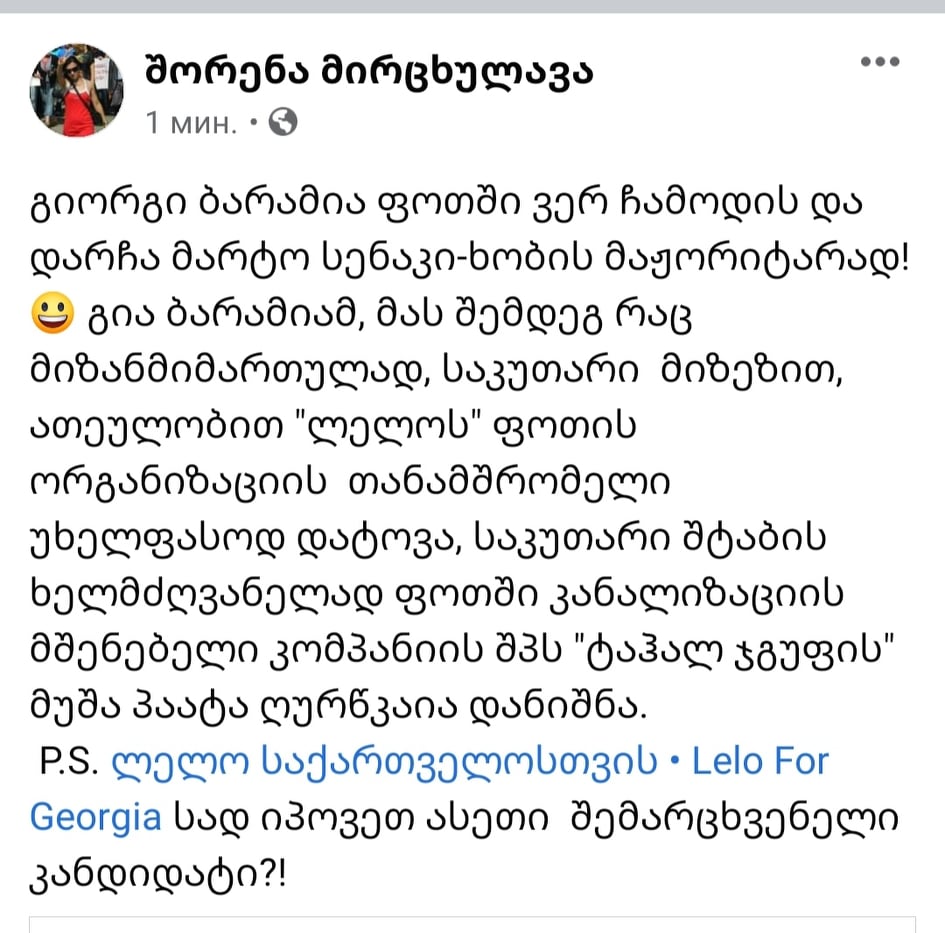Open author name შორენა მირცხულავა
945x933 pixels.
click(369, 70)
